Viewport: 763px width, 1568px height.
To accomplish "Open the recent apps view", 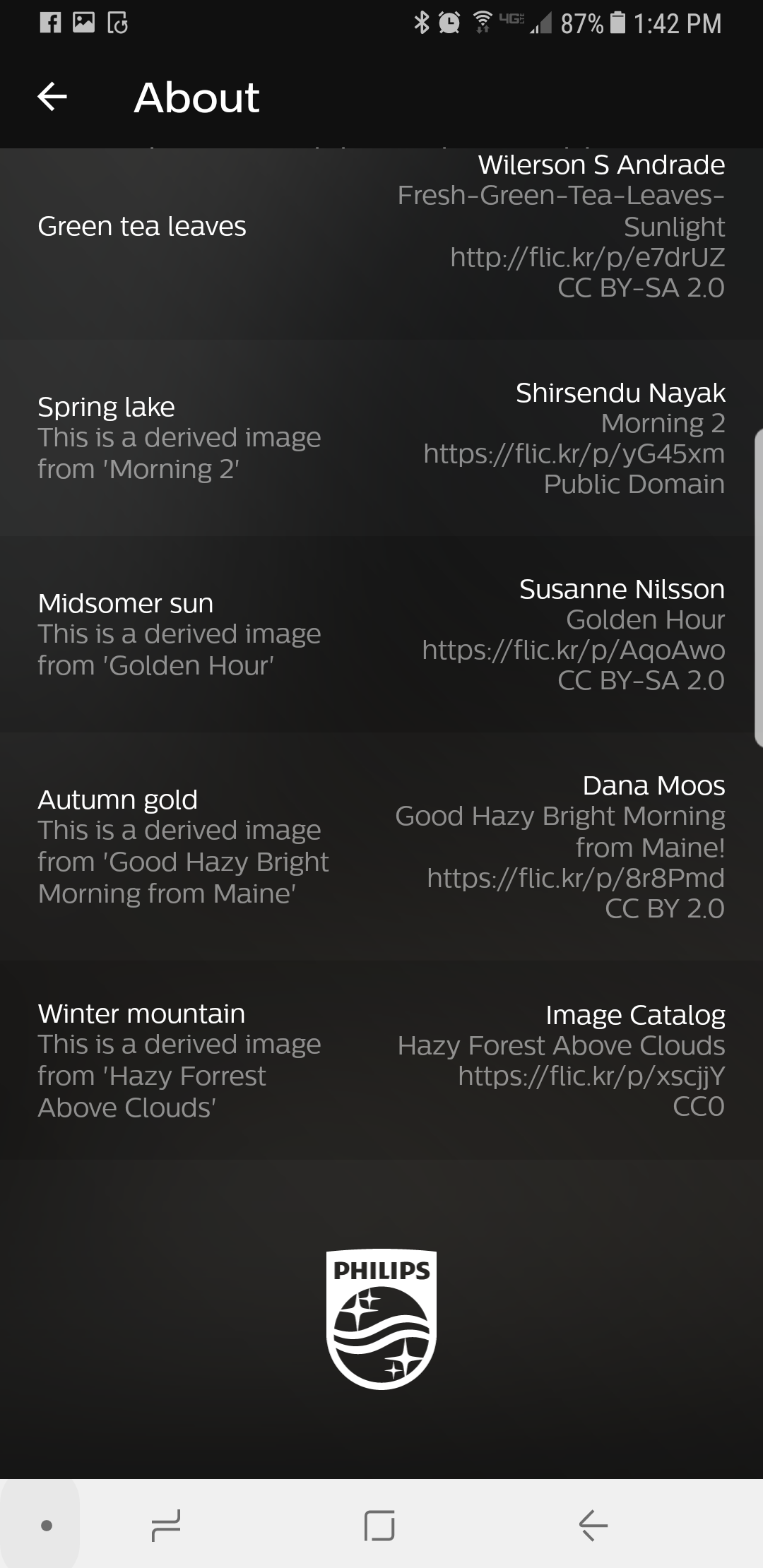I will pyautogui.click(x=166, y=1525).
